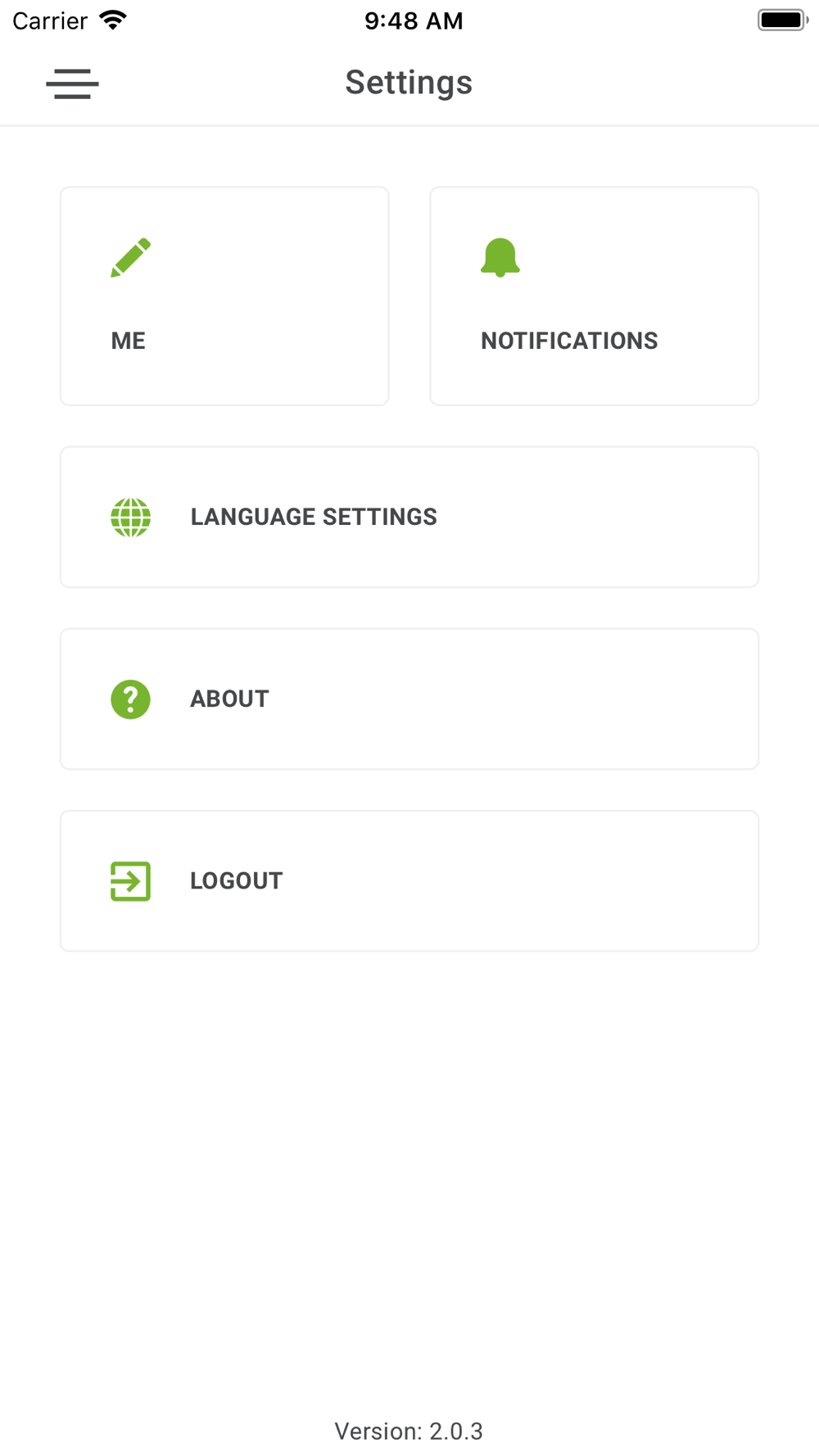This screenshot has height=1456, width=819.
Task: Open the hamburger drawer menu
Action: click(x=72, y=84)
